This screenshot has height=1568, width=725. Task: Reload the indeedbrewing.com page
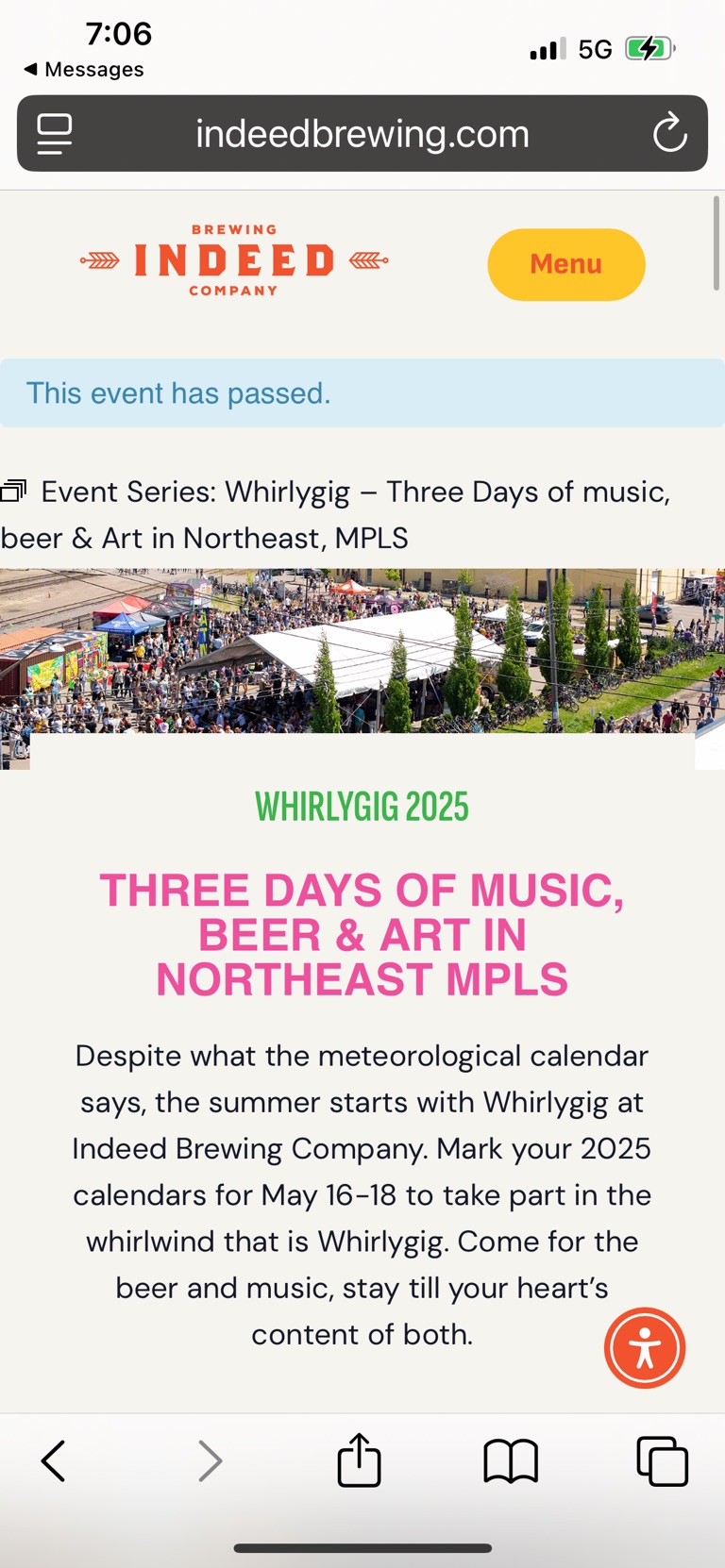(669, 133)
